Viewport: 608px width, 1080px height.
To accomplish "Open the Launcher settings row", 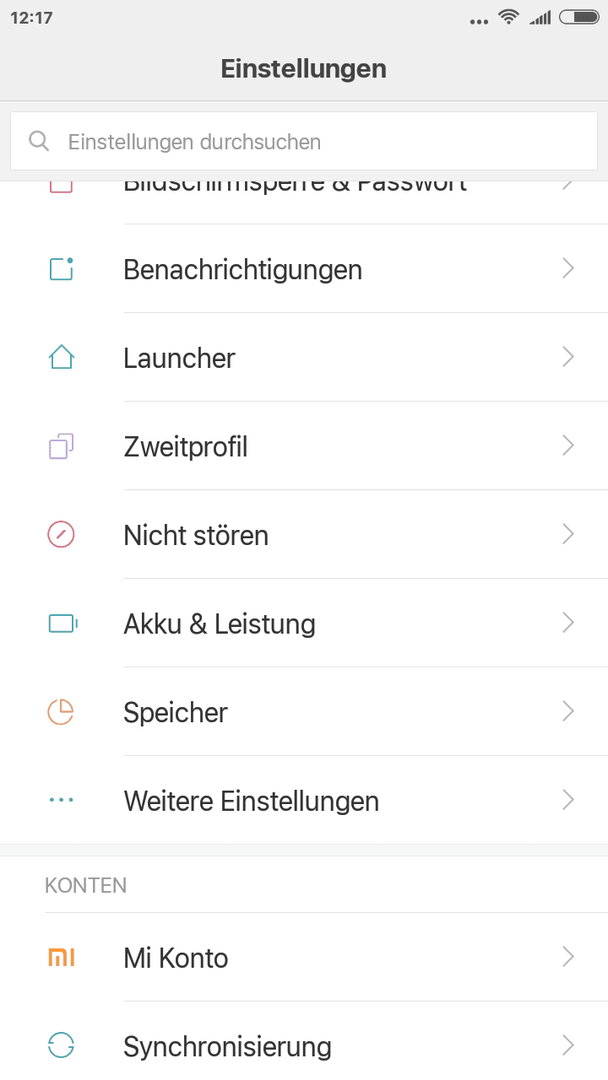I will [x=304, y=357].
